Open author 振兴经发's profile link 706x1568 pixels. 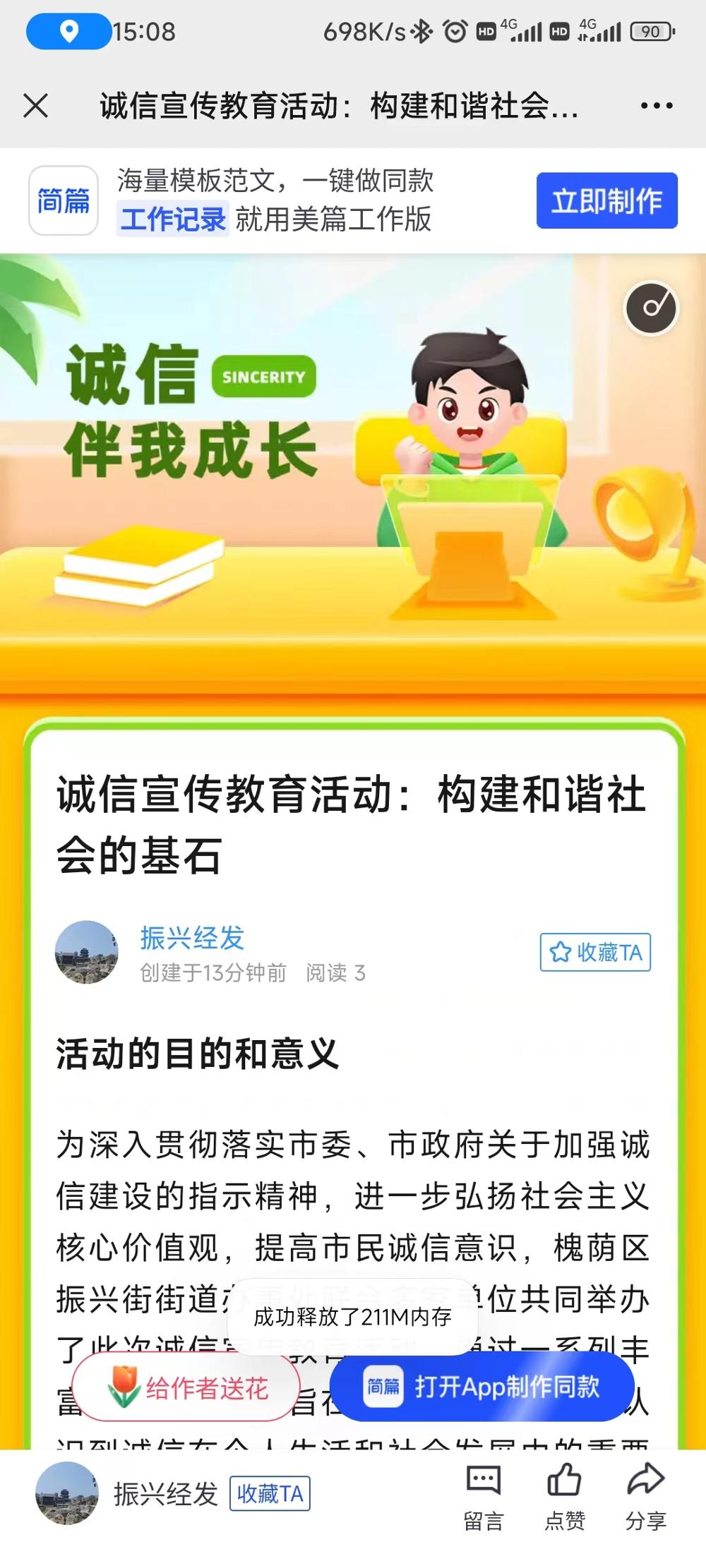[x=192, y=938]
